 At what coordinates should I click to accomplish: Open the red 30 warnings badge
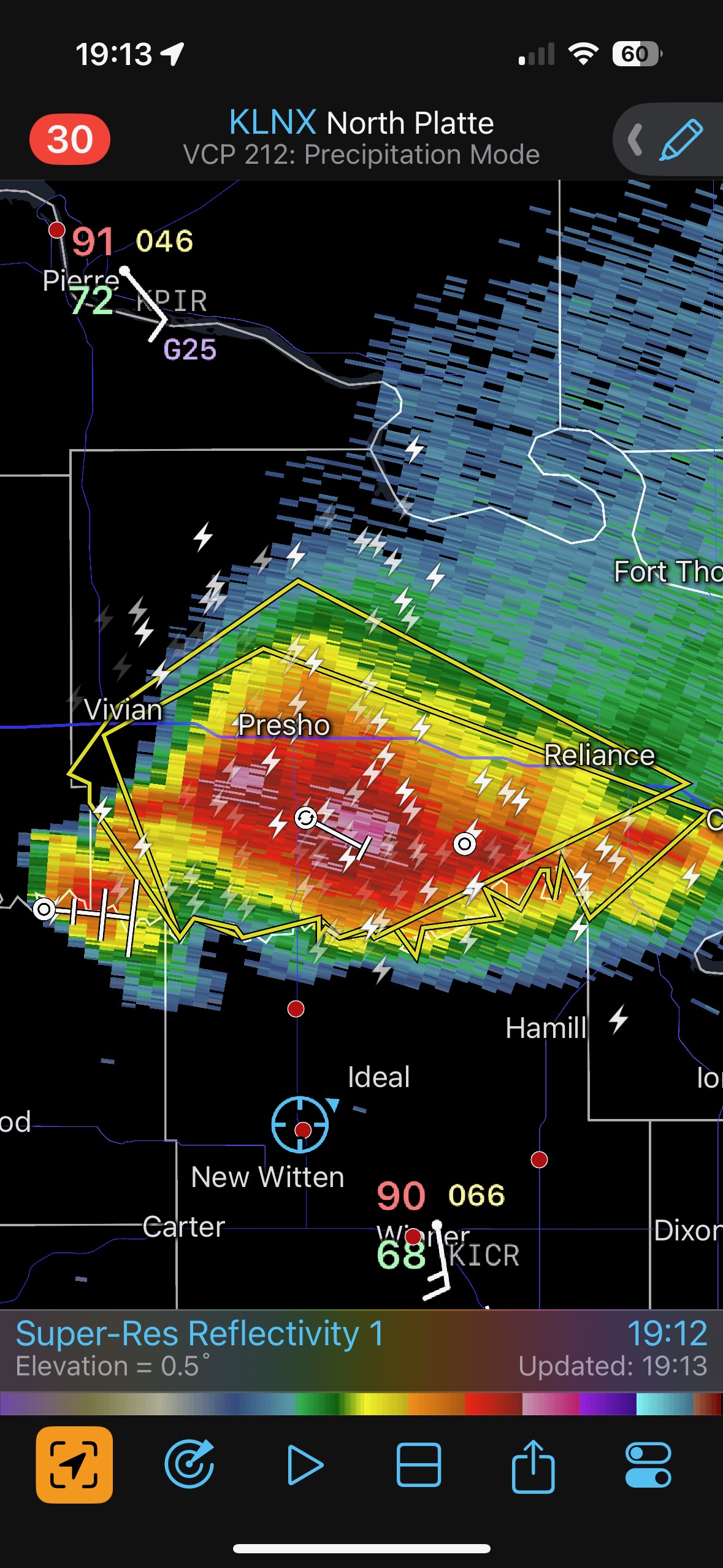70,139
